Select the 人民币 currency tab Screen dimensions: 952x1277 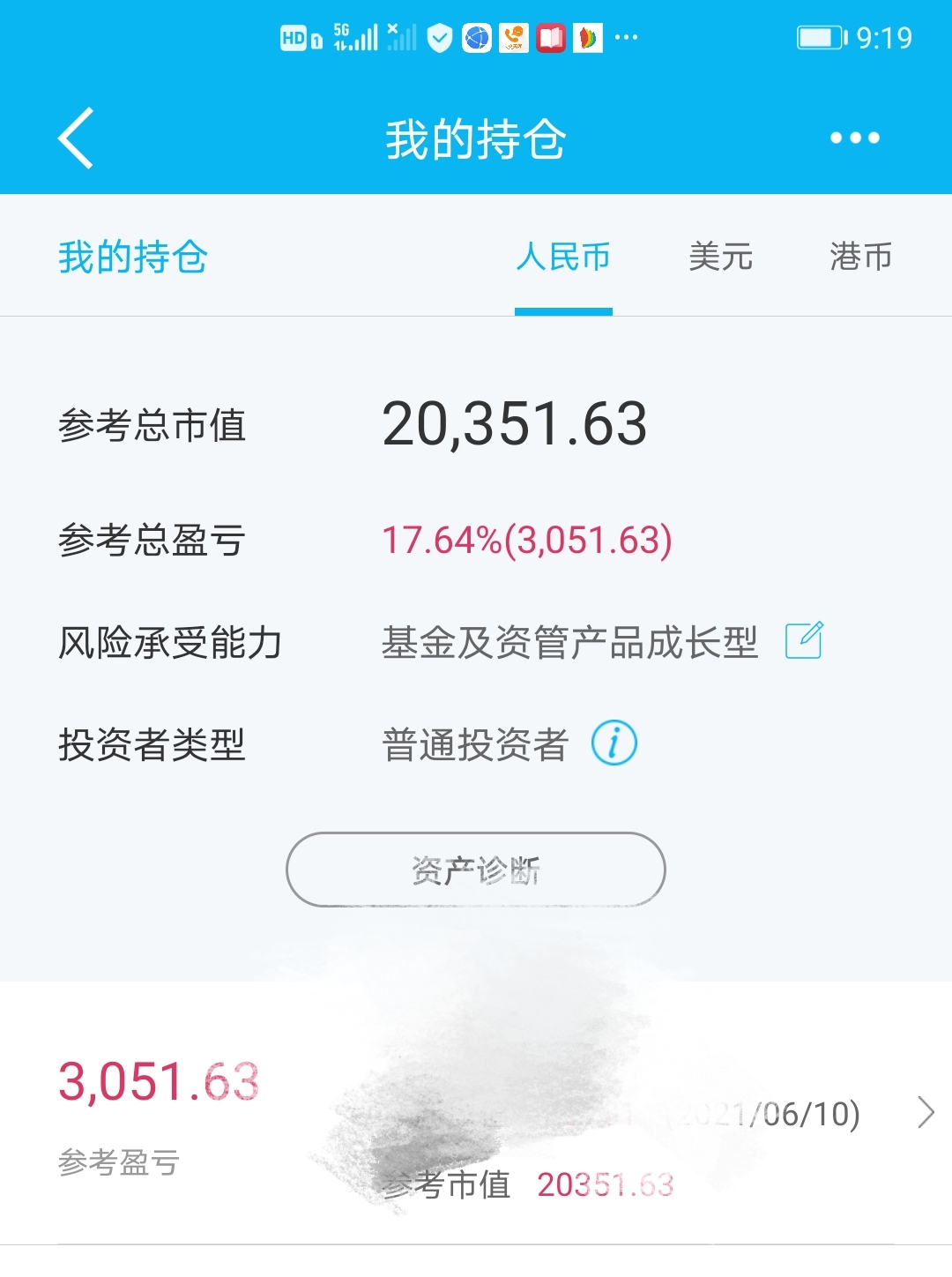click(x=564, y=257)
